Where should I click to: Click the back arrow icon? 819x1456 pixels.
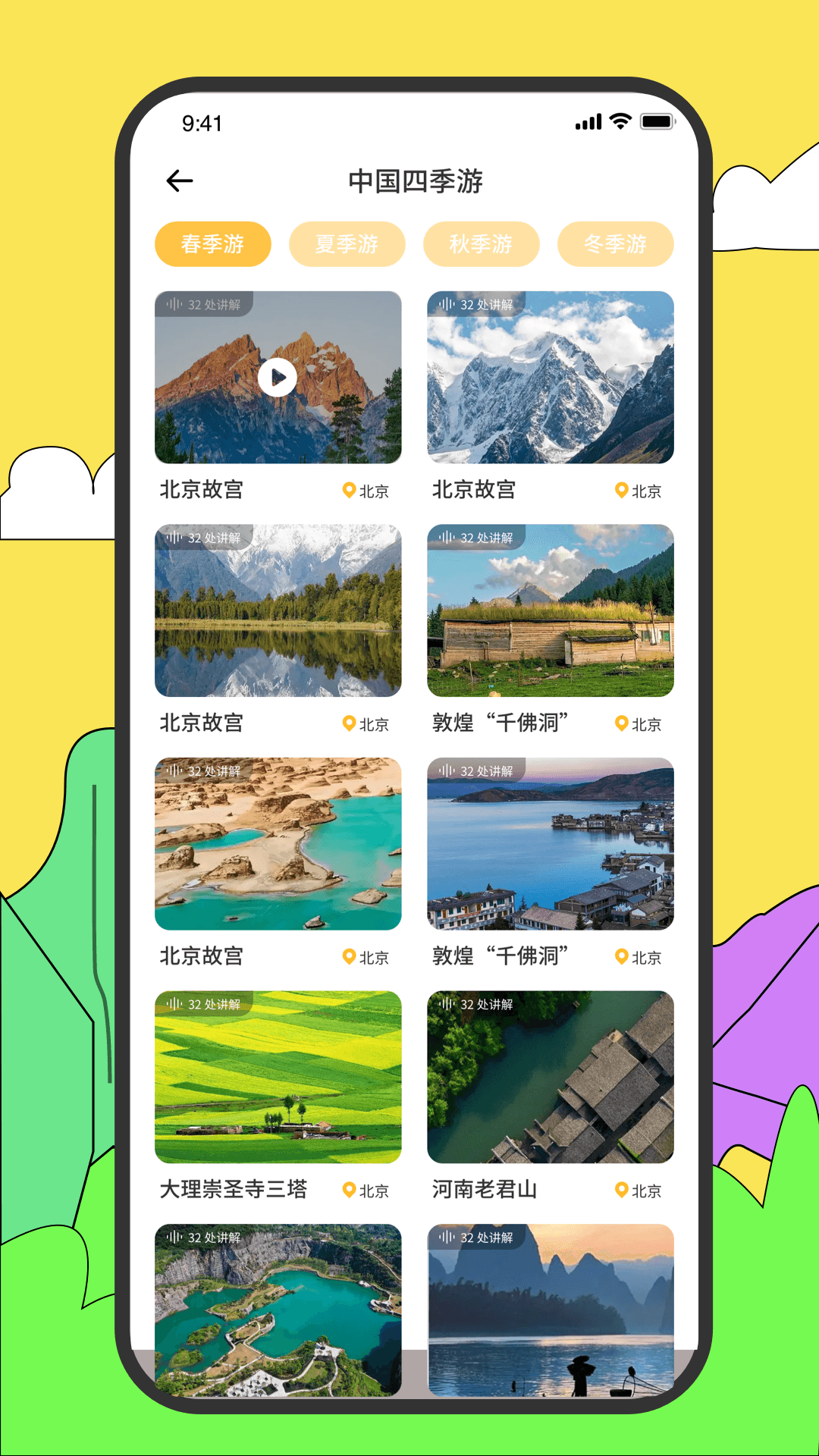pos(178,180)
